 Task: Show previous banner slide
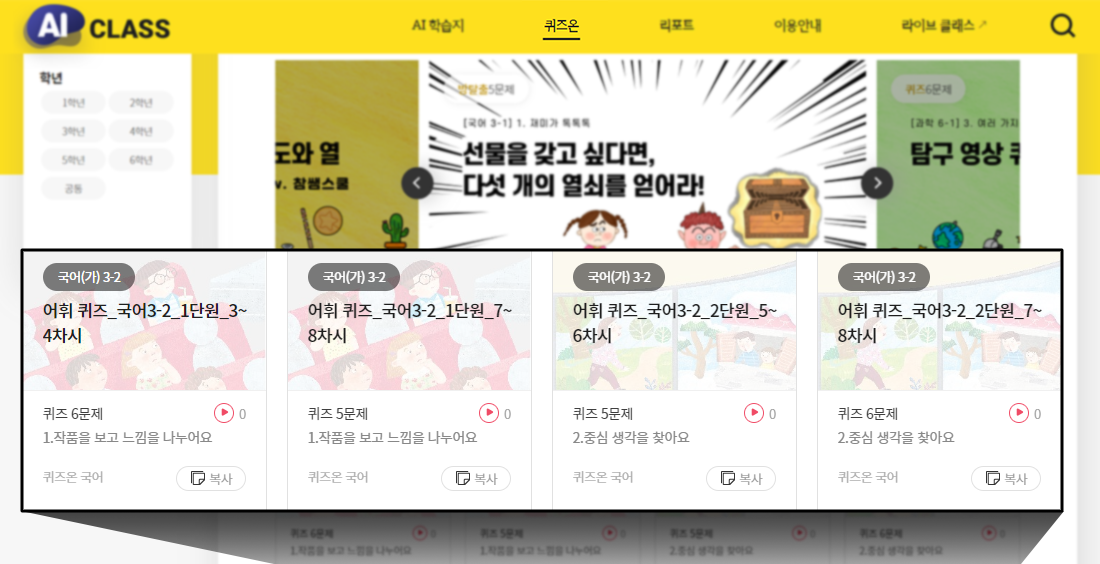417,183
